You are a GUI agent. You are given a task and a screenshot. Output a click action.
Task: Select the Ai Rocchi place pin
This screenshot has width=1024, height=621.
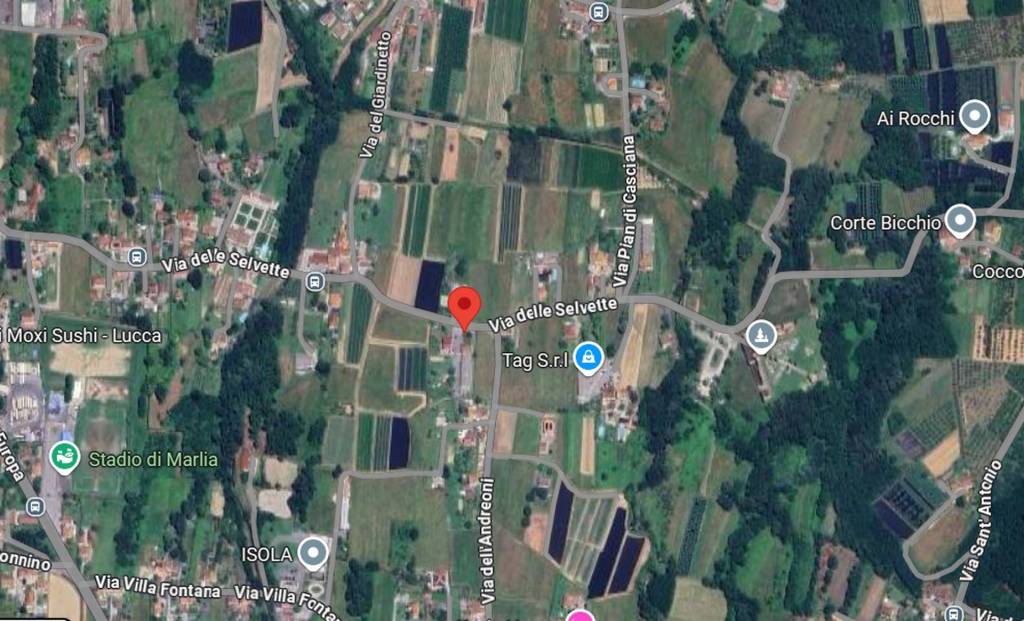pyautogui.click(x=973, y=118)
